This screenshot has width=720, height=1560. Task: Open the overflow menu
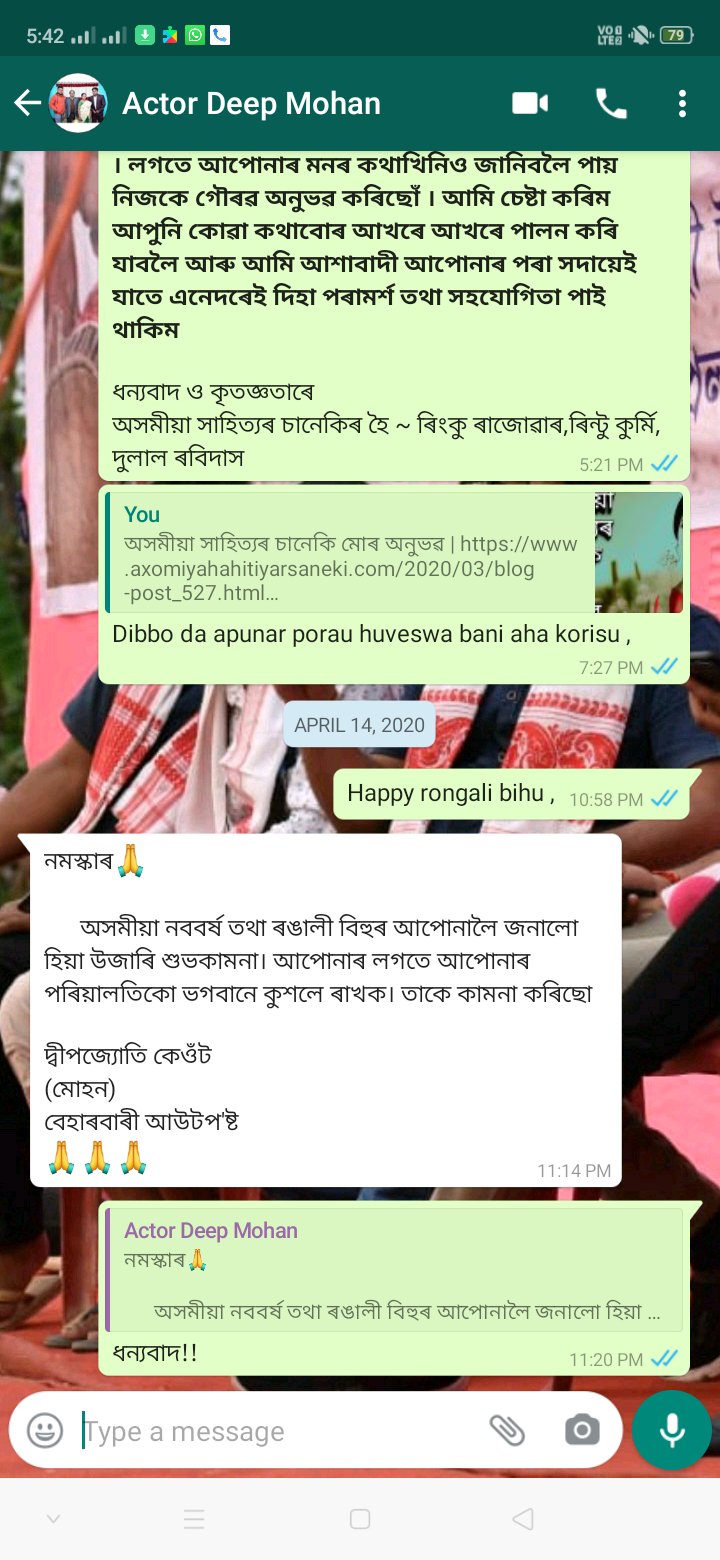682,103
